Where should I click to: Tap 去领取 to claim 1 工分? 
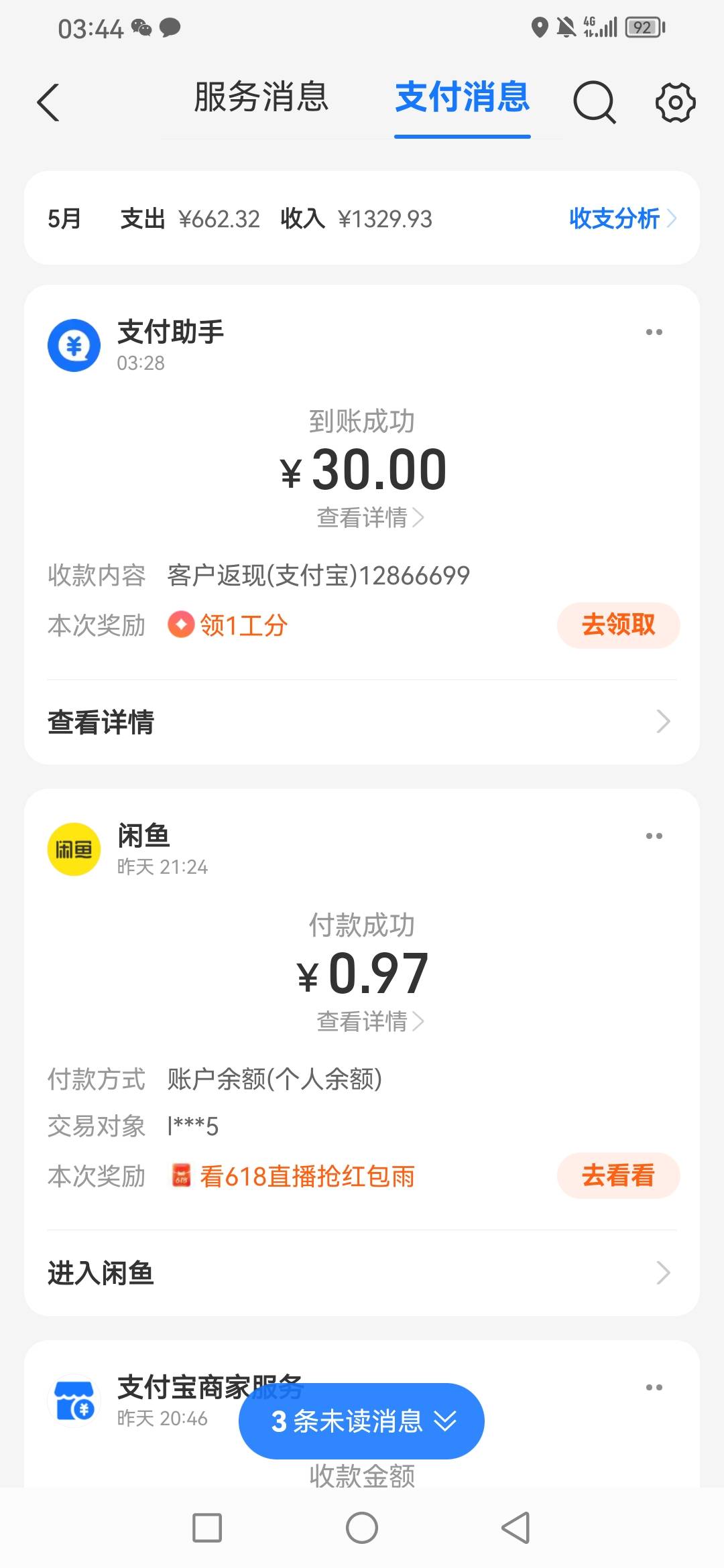618,625
